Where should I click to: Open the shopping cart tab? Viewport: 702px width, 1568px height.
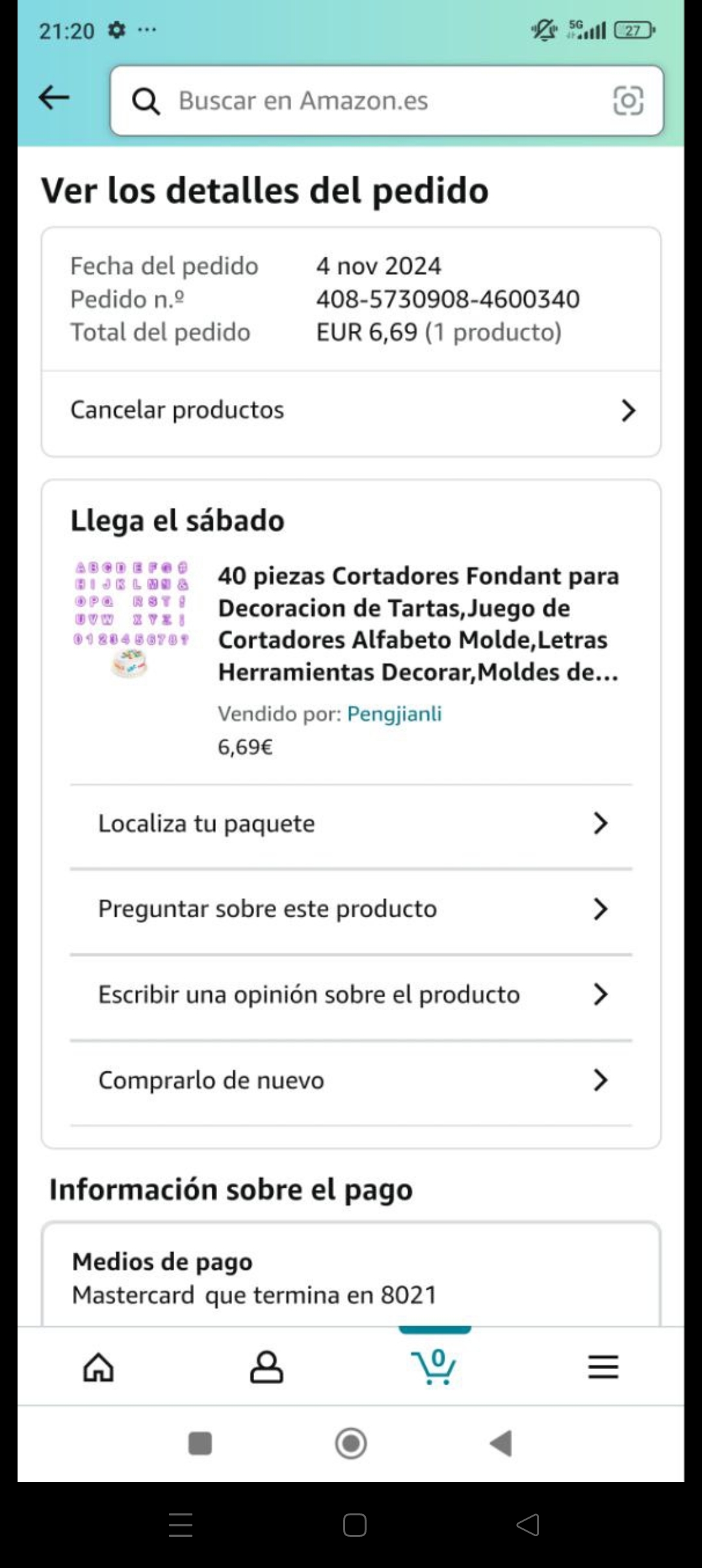point(434,1366)
